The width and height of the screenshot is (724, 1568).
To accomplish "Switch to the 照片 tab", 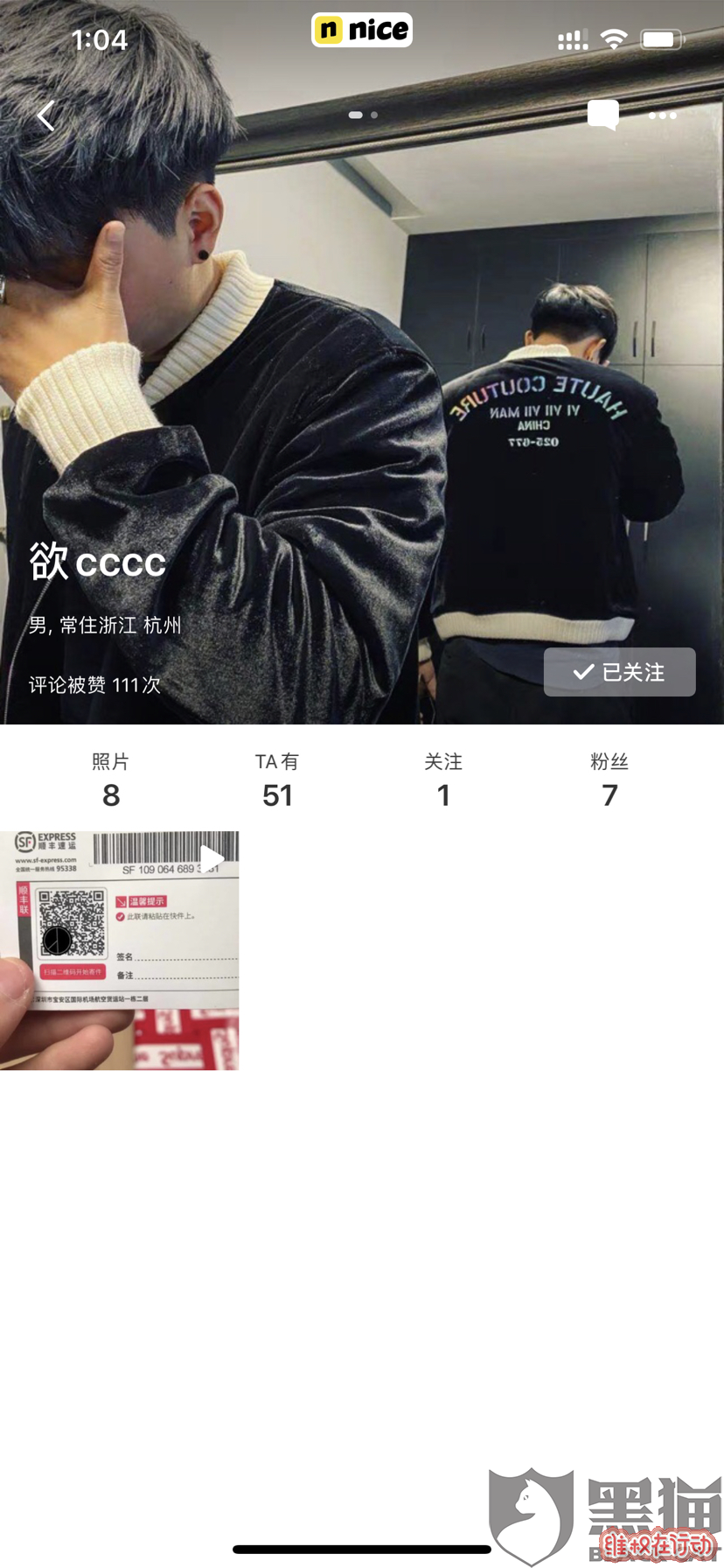I will point(111,780).
